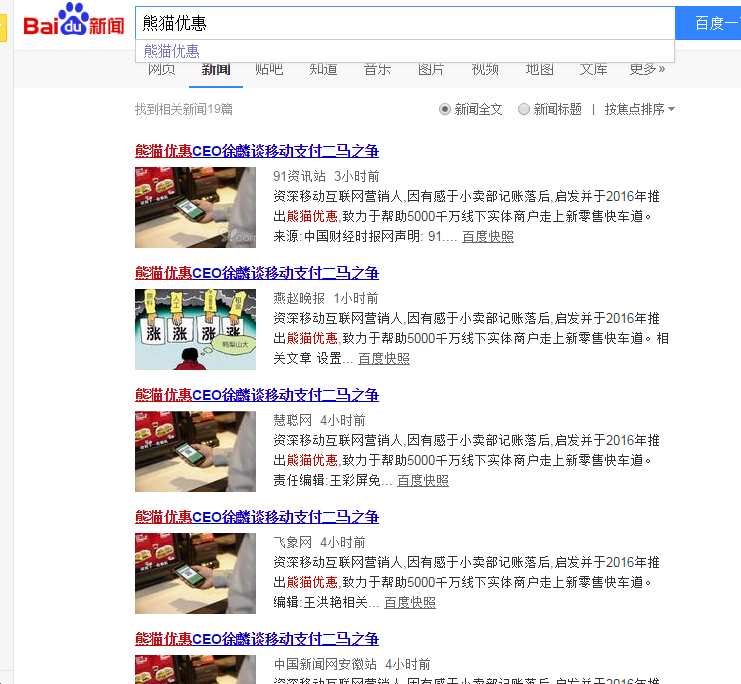Switch to the 音乐 tab

click(377, 69)
